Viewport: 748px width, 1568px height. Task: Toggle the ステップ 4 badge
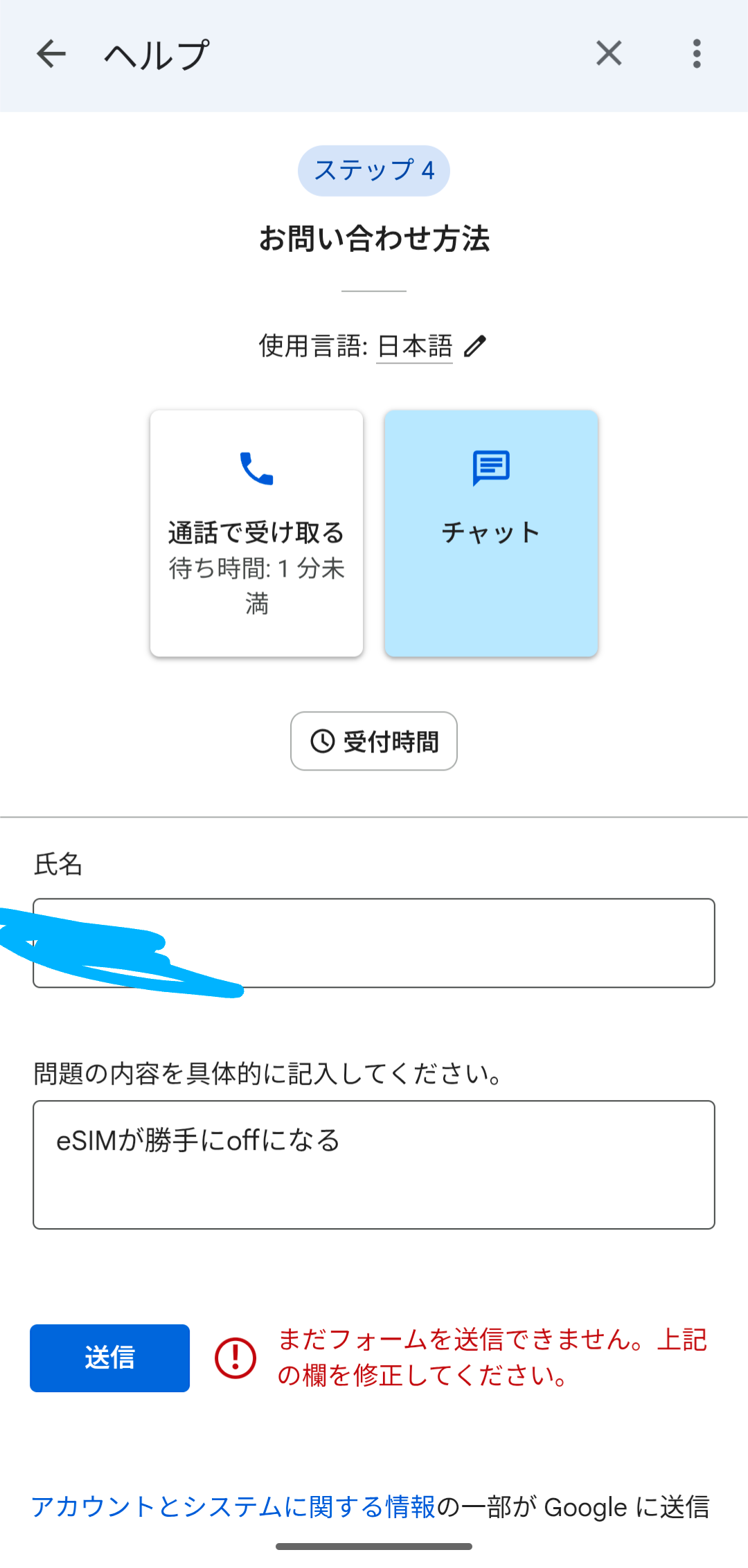pos(373,170)
